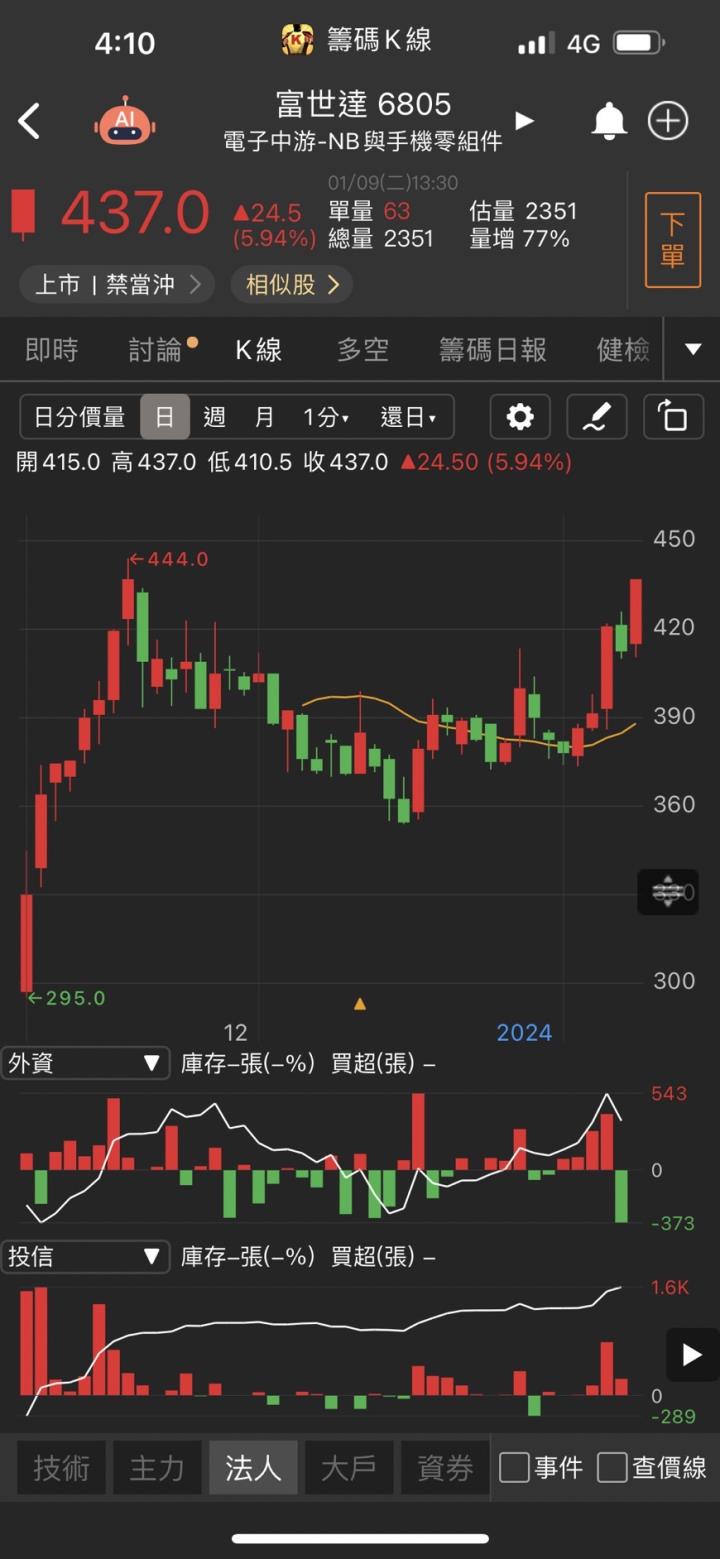Open chart settings gear
Image resolution: width=720 pixels, height=1559 pixels.
click(x=520, y=417)
